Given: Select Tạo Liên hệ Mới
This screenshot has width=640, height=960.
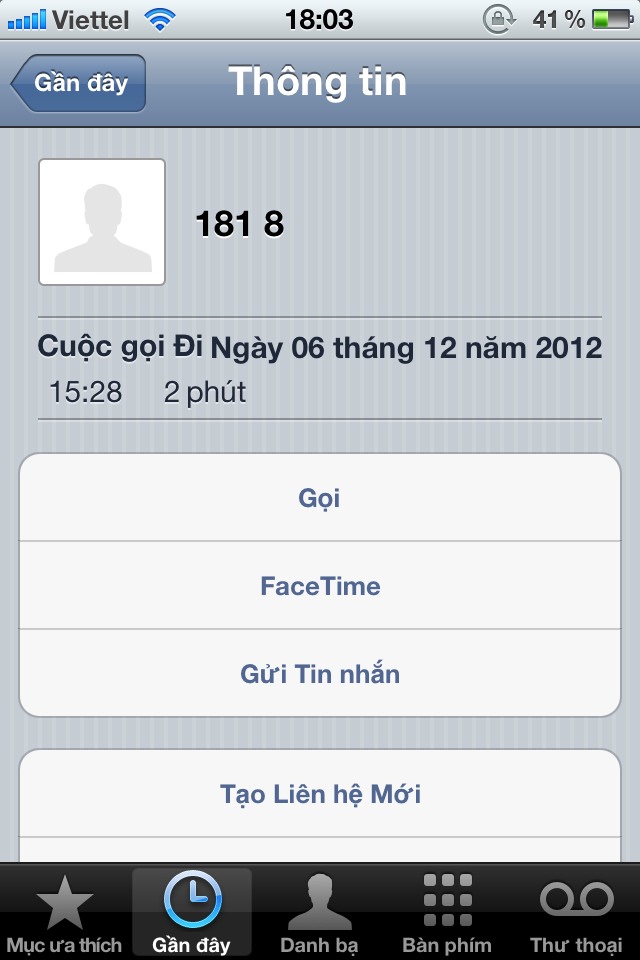Looking at the screenshot, I should tap(320, 795).
